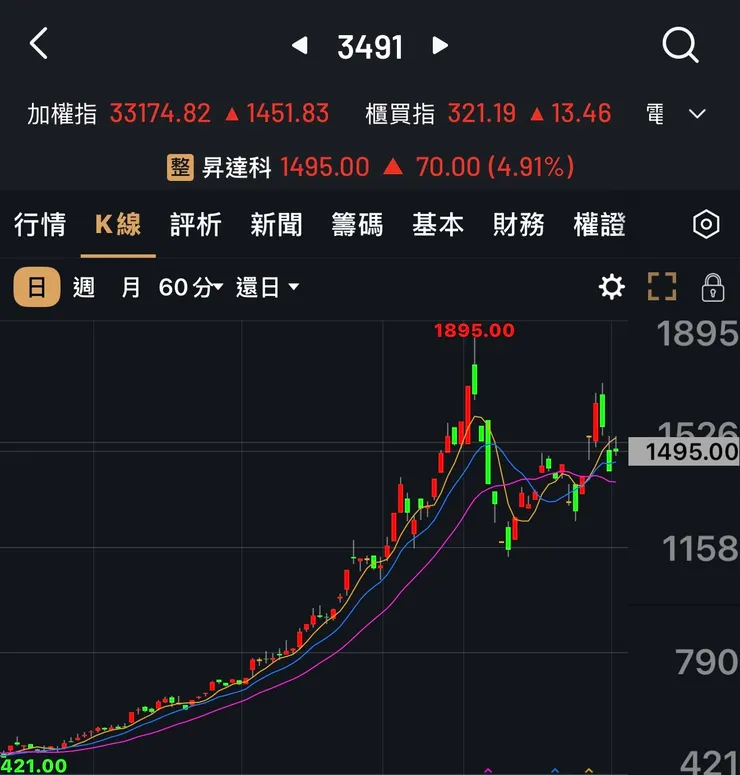Show the 財務 tab
740x775 pixels.
[x=518, y=225]
